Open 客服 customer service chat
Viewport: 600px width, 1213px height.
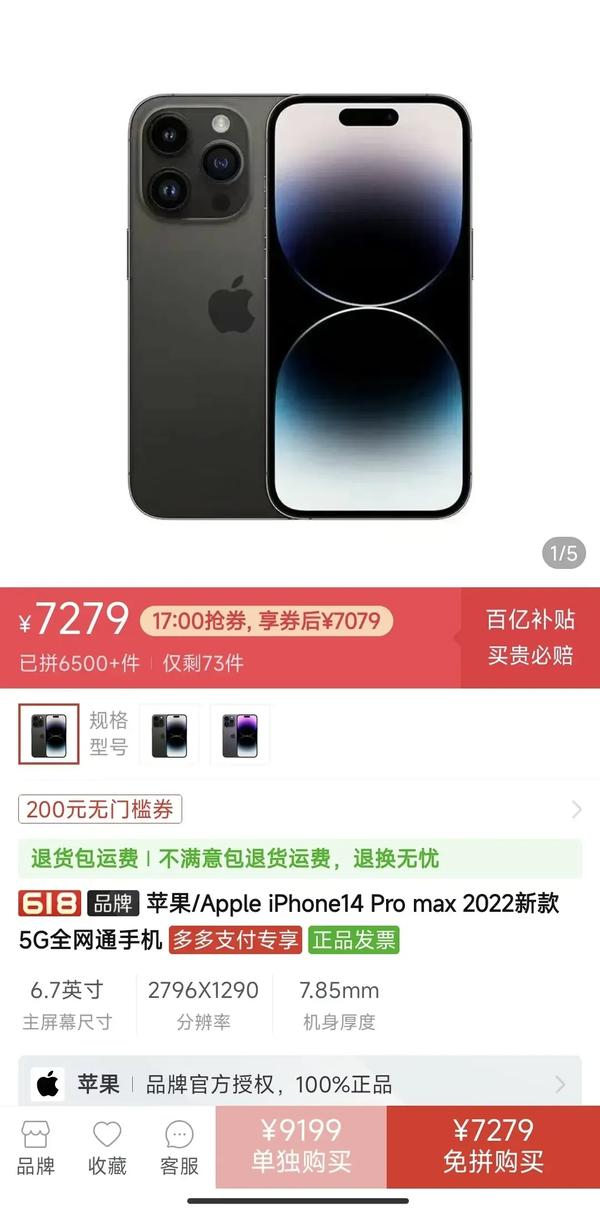pyautogui.click(x=180, y=1148)
